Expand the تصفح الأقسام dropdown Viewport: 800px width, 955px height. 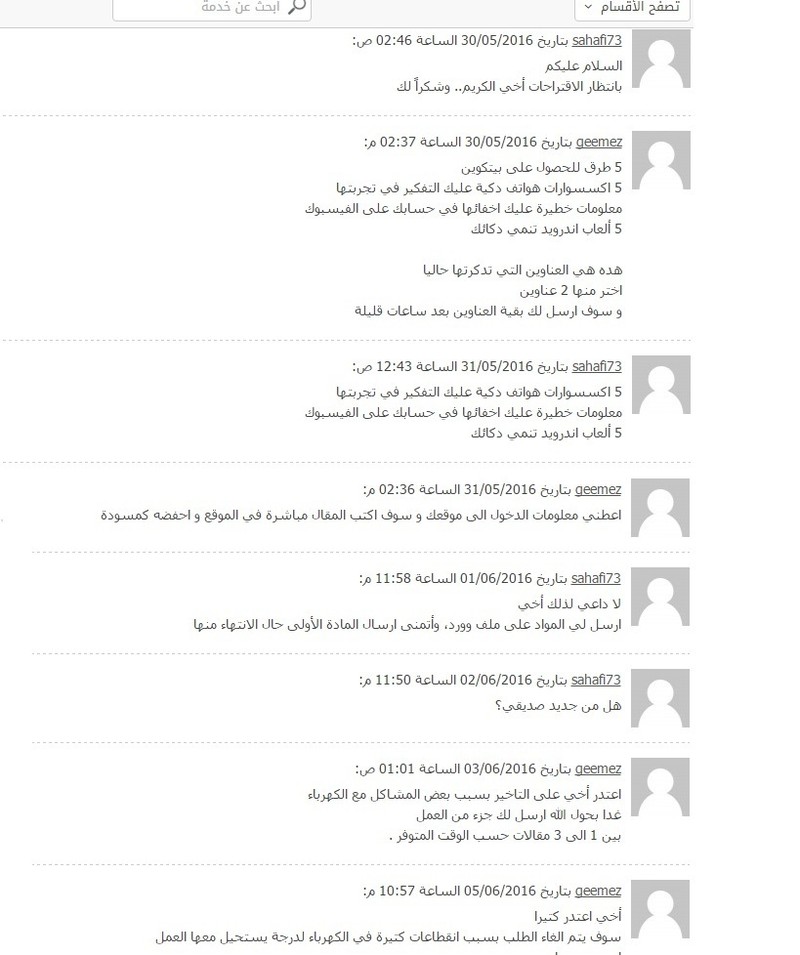632,7
